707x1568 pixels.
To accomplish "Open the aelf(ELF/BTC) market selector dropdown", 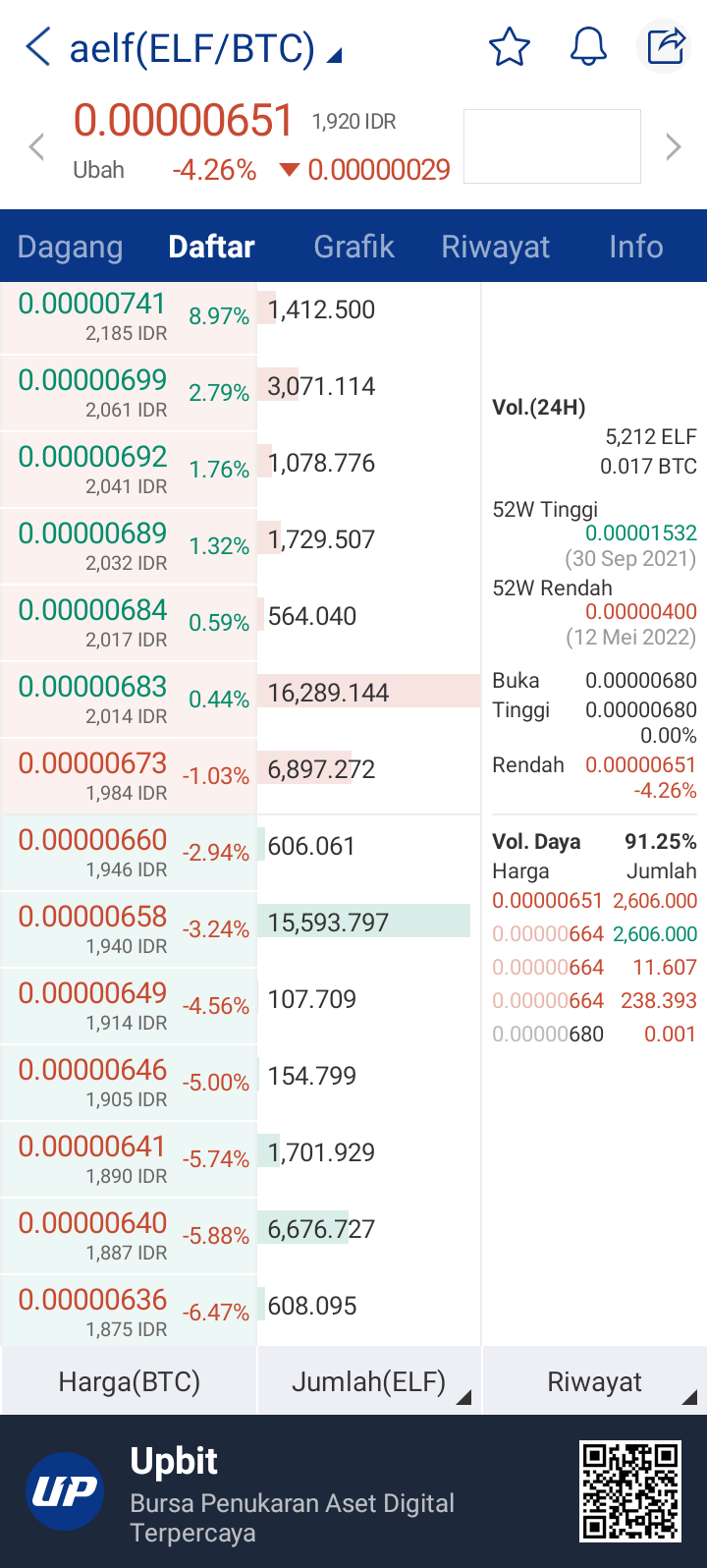I will [205, 48].
